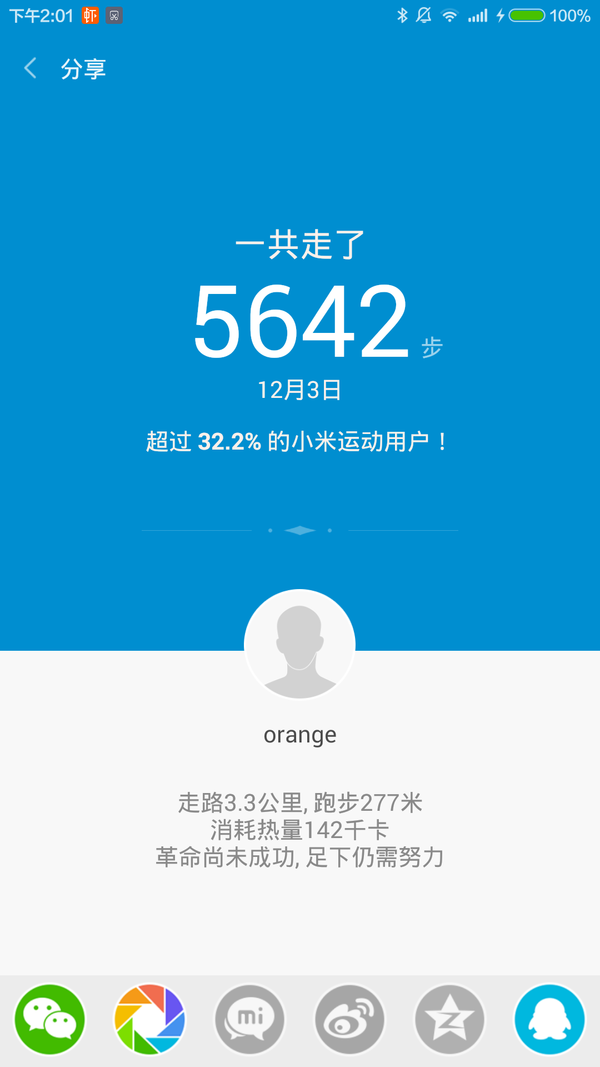Go back from the 分享 screen

pos(30,69)
